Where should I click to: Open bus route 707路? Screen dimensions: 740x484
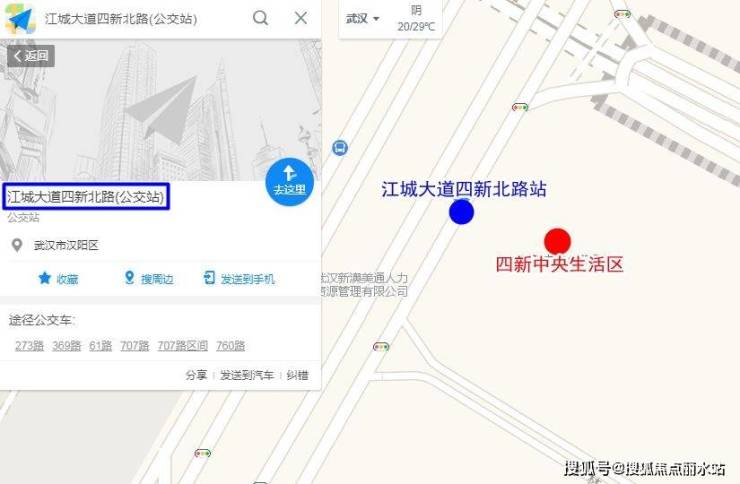tap(134, 346)
